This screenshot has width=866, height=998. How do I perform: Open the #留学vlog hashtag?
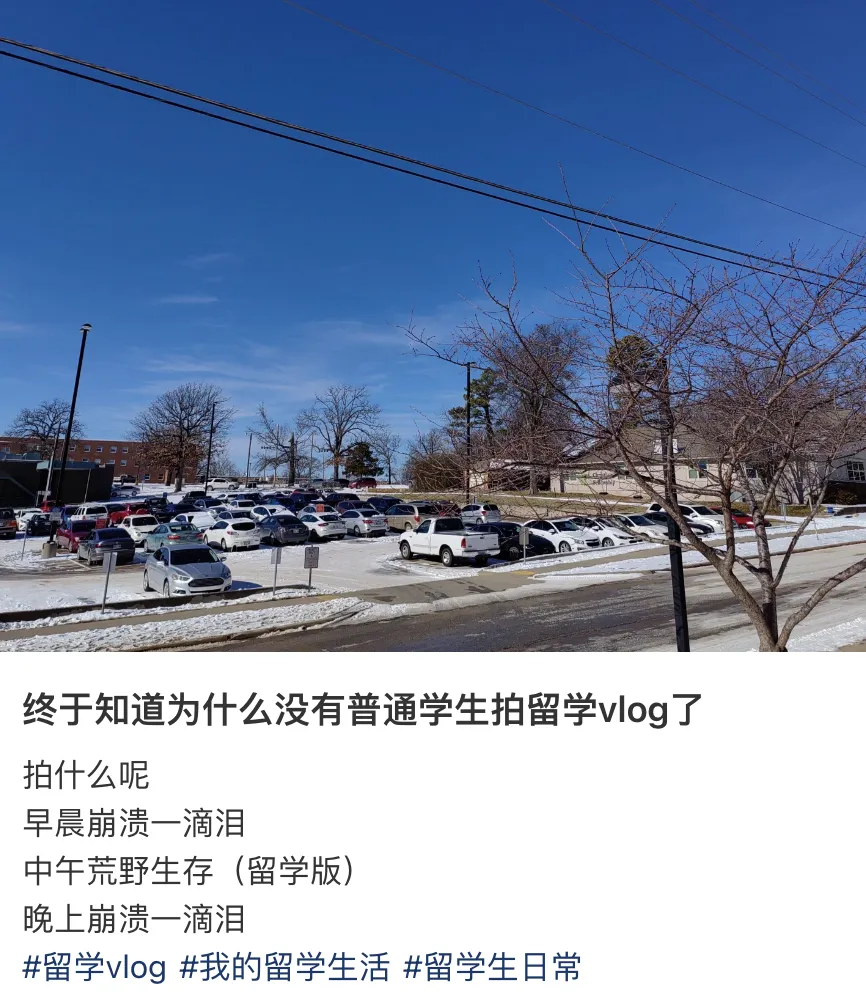tap(94, 967)
